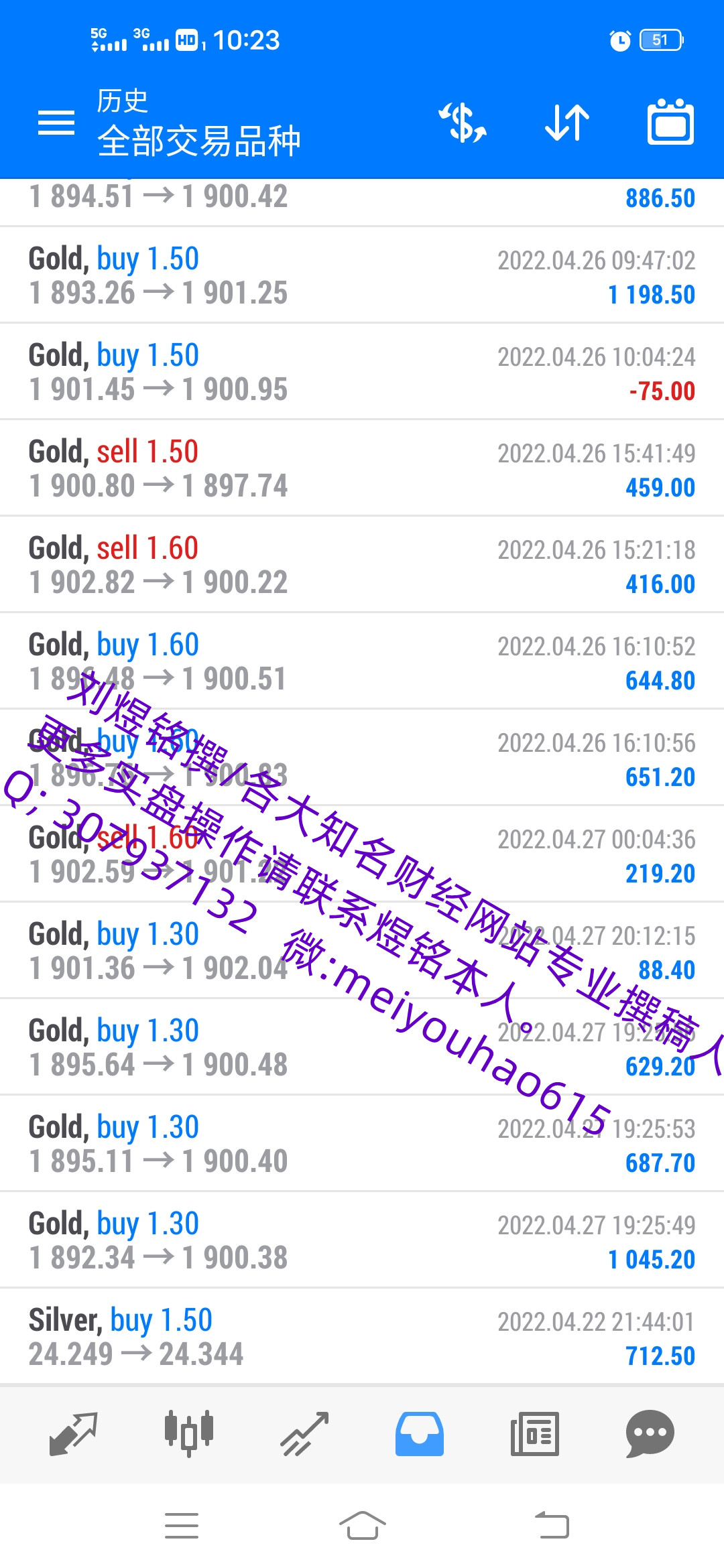Expand the Gold sell trade with profit 459.00
Viewport: 724px width, 1568px height.
coord(362,469)
